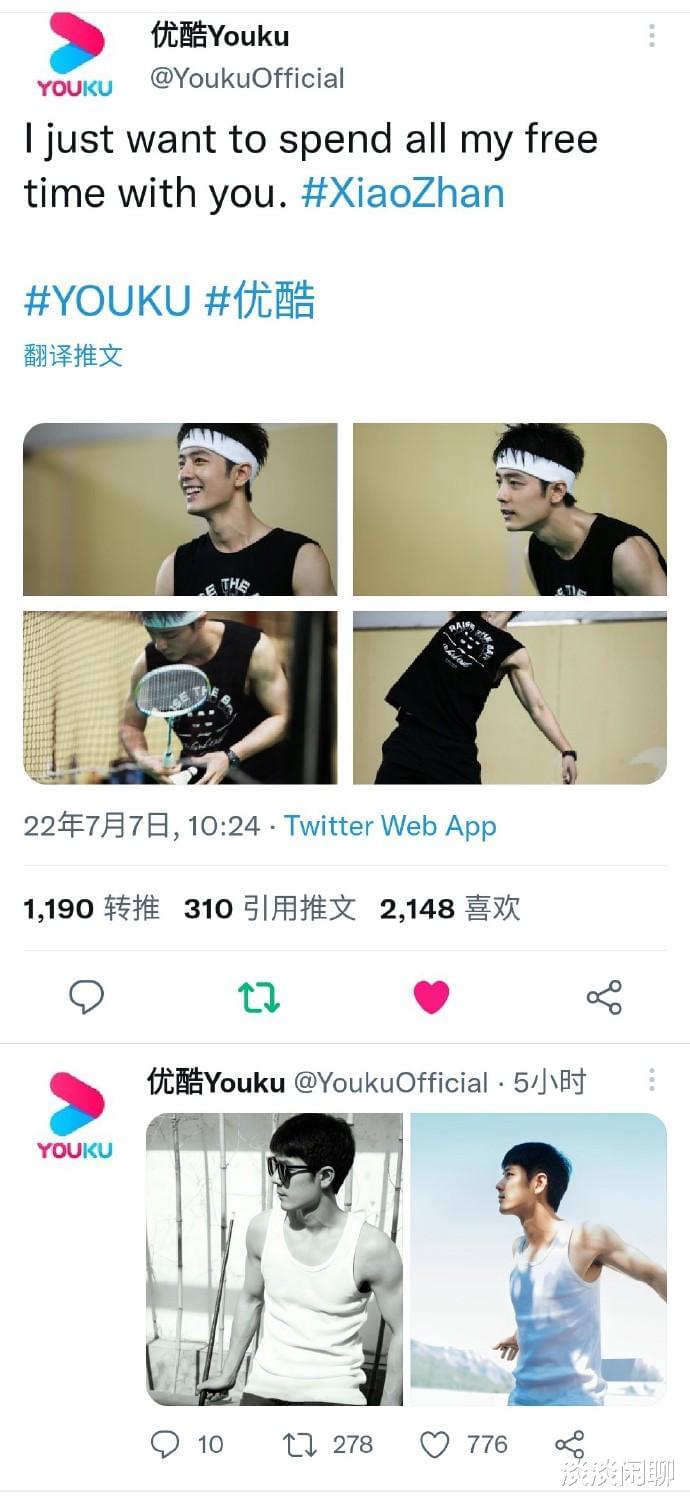Reply to the main tweet
690x1505 pixels.
pyautogui.click(x=86, y=996)
